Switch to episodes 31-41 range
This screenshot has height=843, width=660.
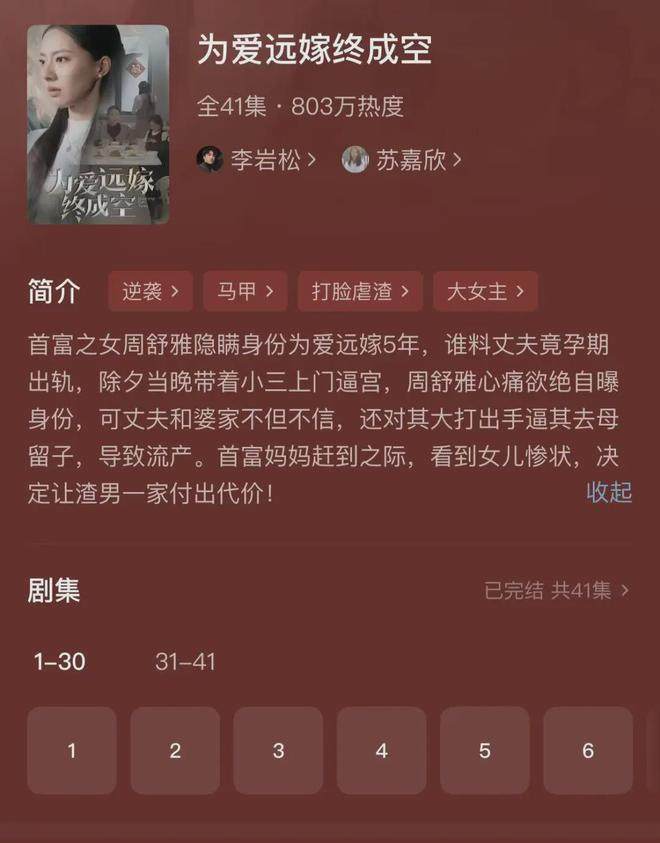tap(185, 662)
